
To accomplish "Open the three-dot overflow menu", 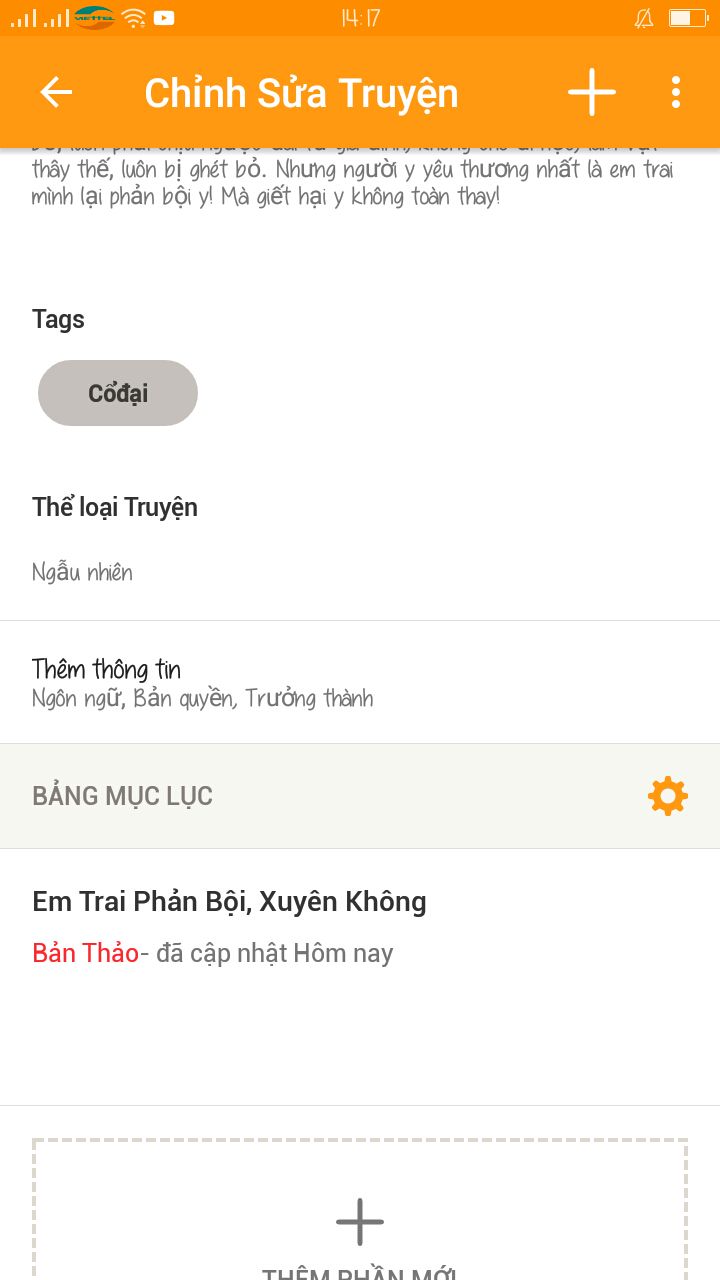I will coord(676,92).
